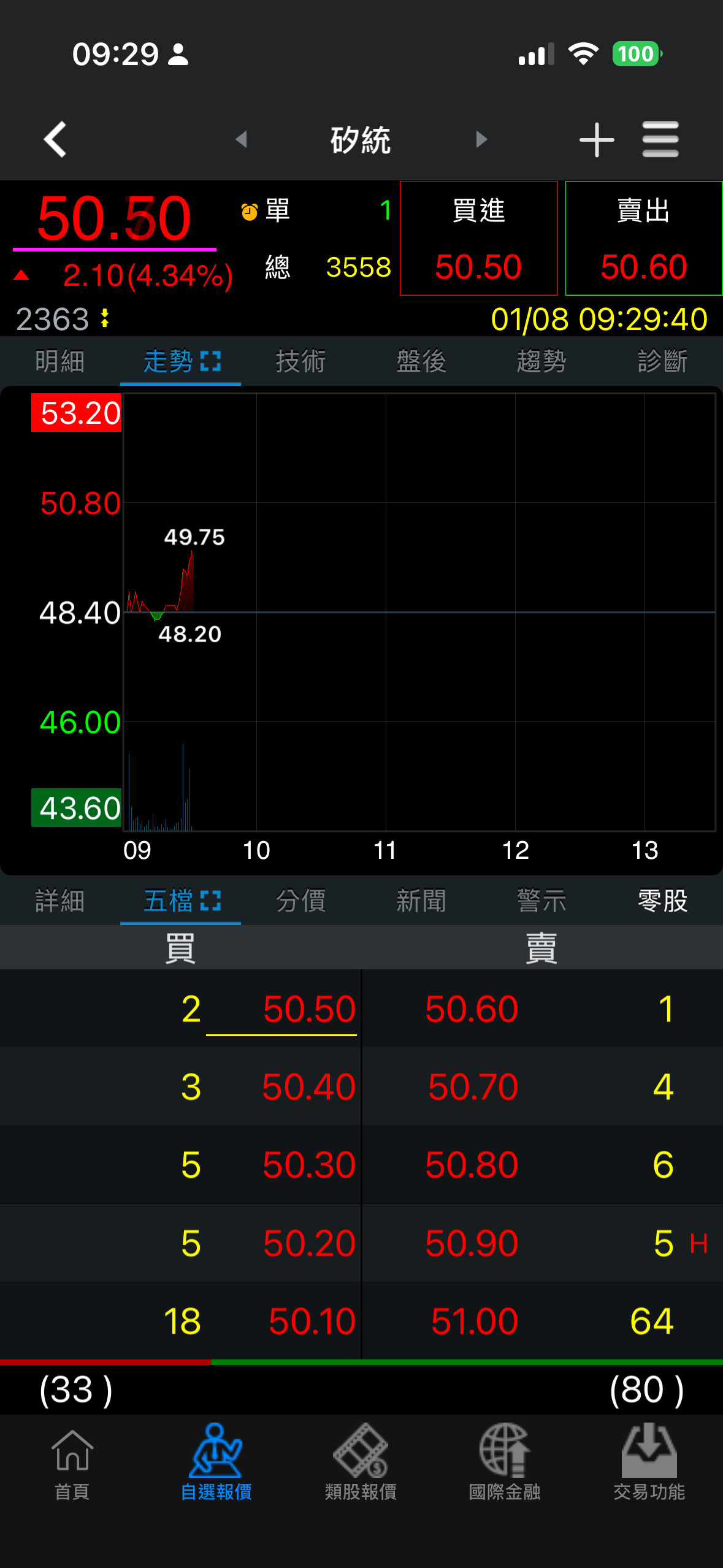Image resolution: width=723 pixels, height=1568 pixels.
Task: Tap the 買進 buy button at 50.50
Action: 478,238
